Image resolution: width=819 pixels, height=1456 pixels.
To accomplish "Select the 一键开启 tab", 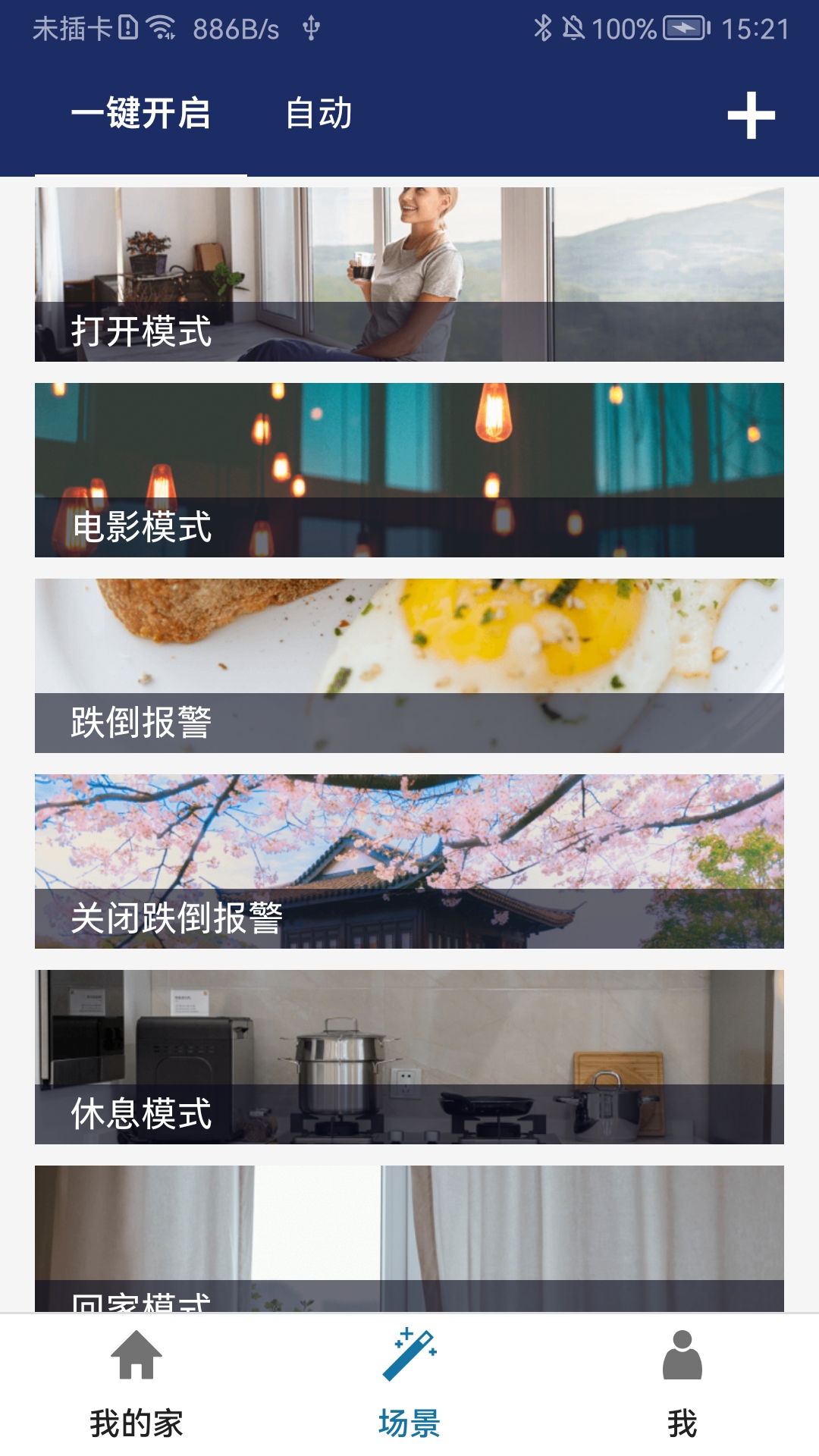I will click(x=141, y=114).
